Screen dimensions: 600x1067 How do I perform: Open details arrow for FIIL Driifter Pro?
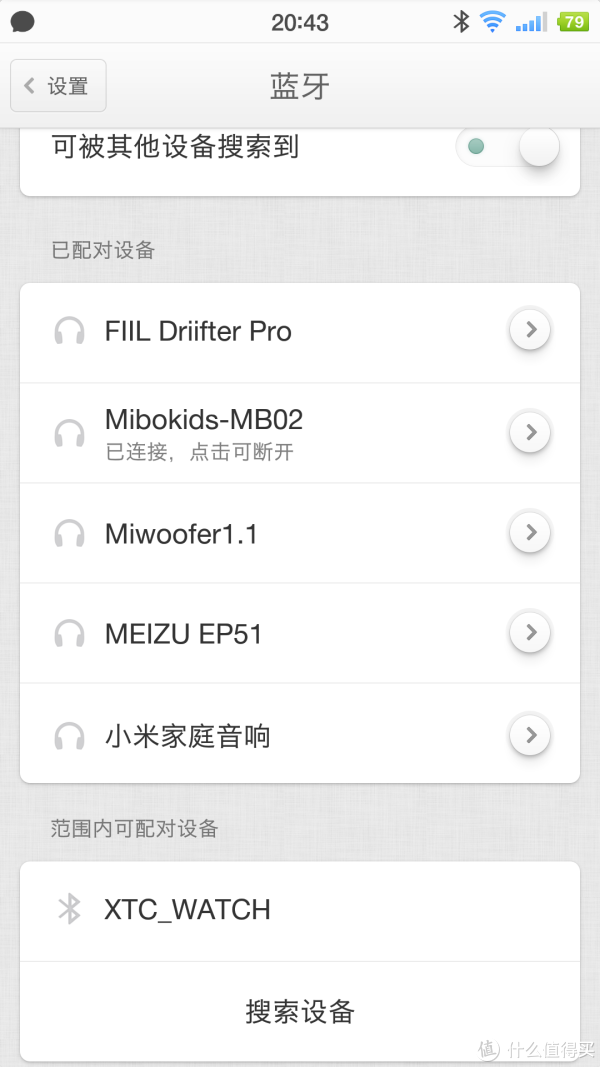pos(529,330)
